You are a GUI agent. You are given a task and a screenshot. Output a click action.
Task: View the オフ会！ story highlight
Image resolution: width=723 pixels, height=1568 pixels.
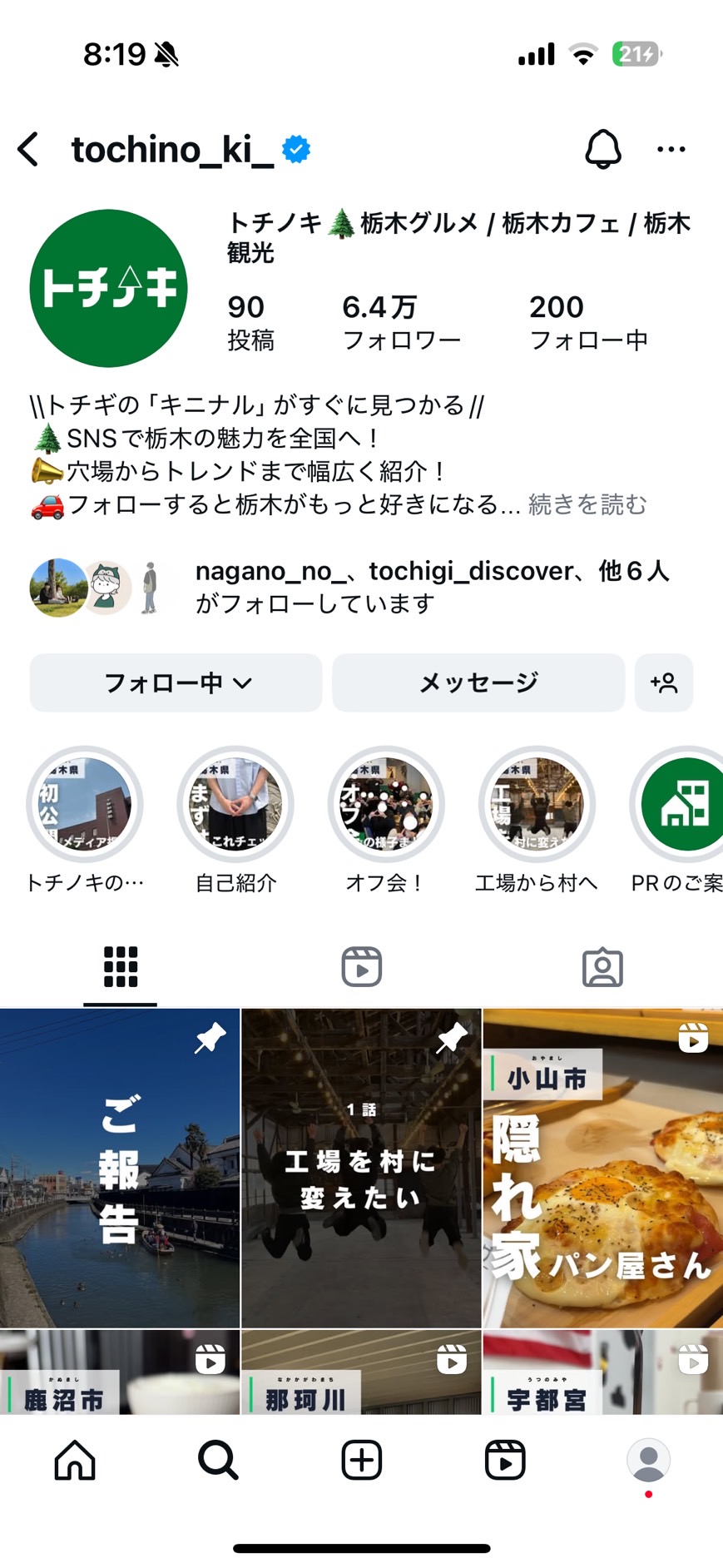pos(386,805)
